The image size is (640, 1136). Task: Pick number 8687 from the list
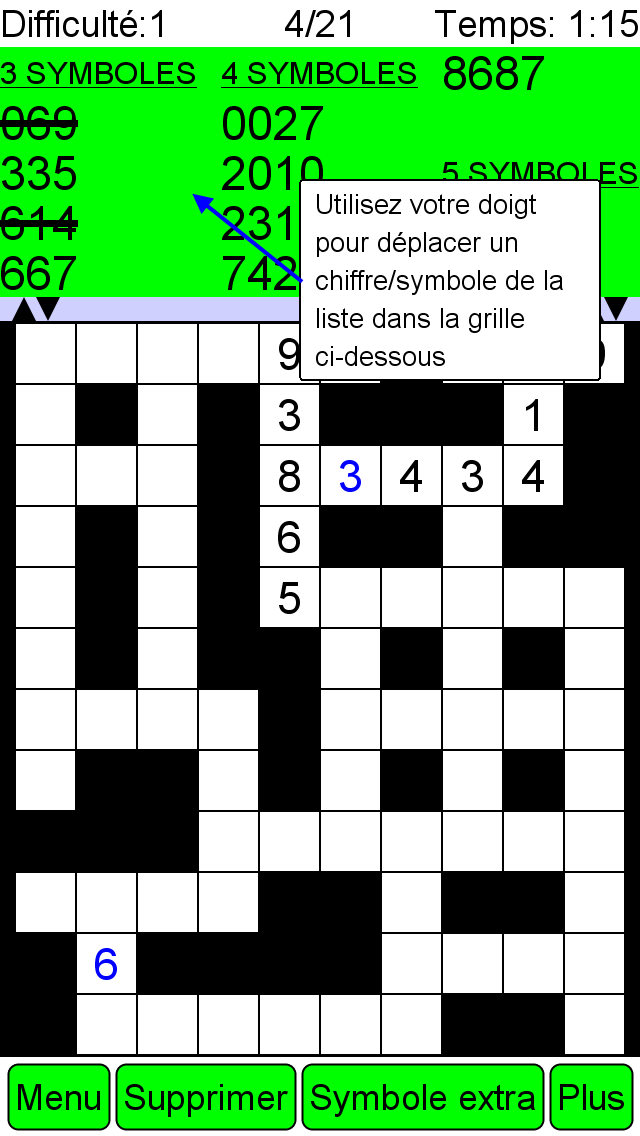click(494, 73)
